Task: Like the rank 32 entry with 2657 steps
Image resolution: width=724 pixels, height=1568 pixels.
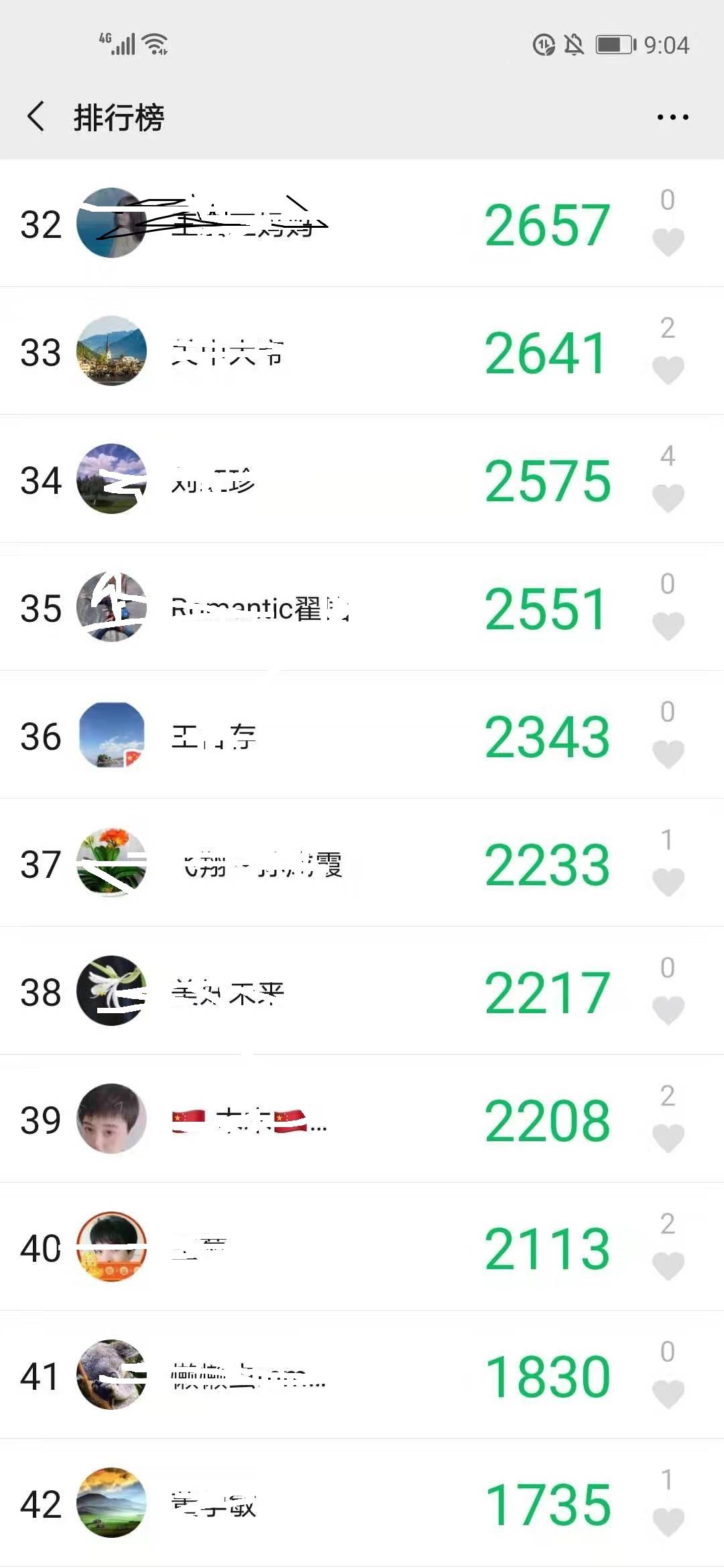Action: (x=668, y=242)
